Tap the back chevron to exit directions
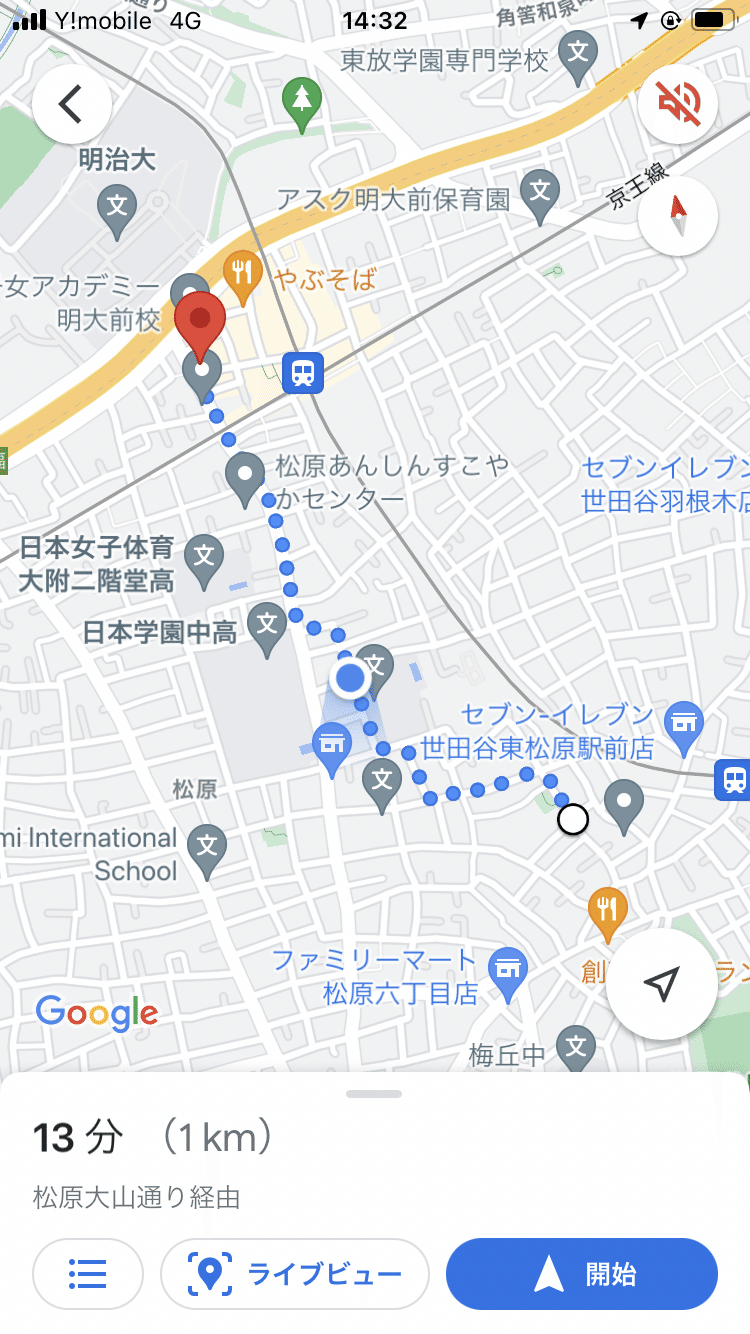The width and height of the screenshot is (750, 1334). pyautogui.click(x=71, y=104)
